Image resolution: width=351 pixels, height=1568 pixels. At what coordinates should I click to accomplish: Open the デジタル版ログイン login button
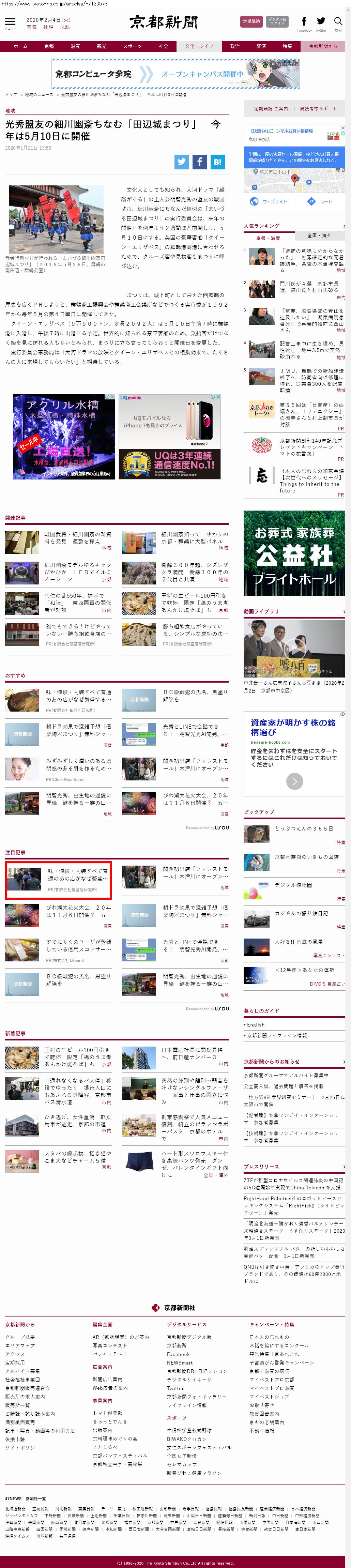coord(277,21)
